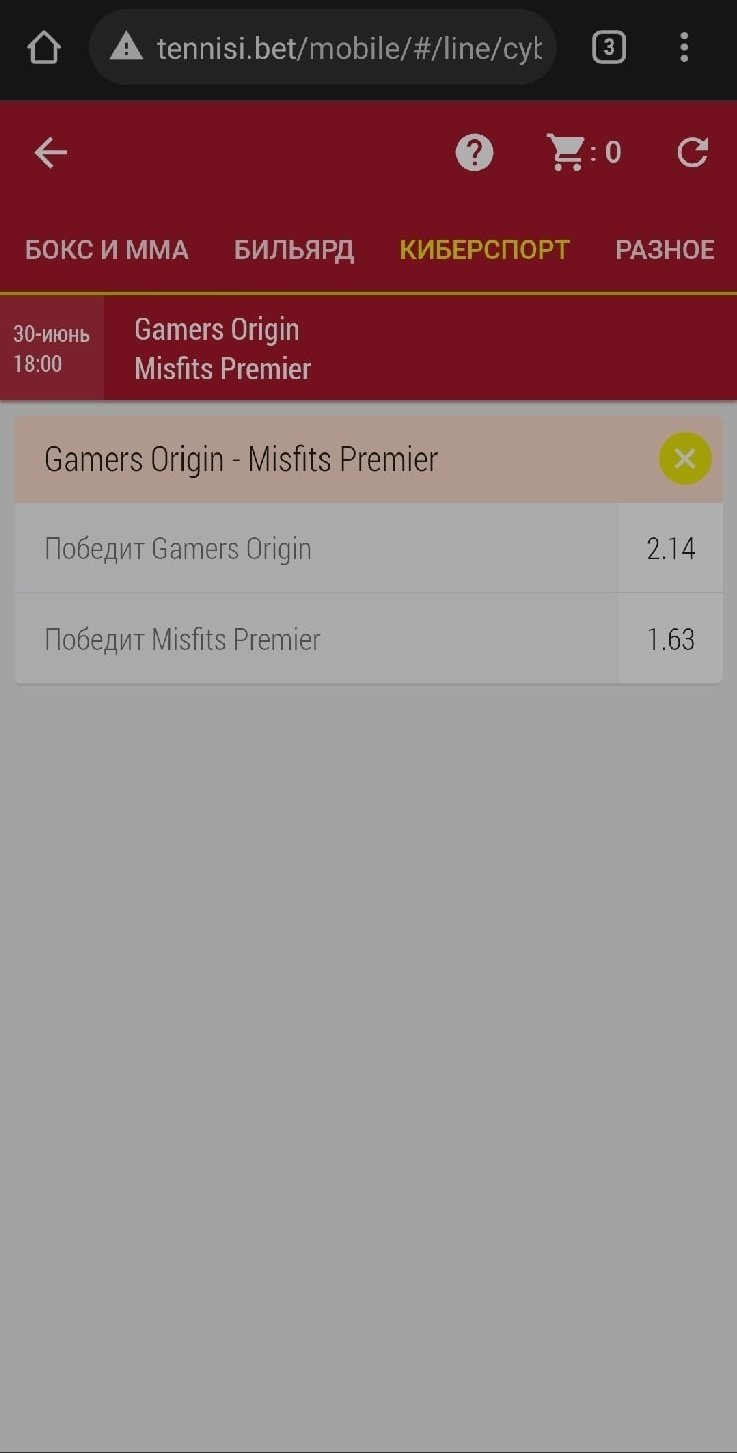The width and height of the screenshot is (737, 1453).
Task: Switch to the БОКС И ММА tab
Action: [107, 250]
